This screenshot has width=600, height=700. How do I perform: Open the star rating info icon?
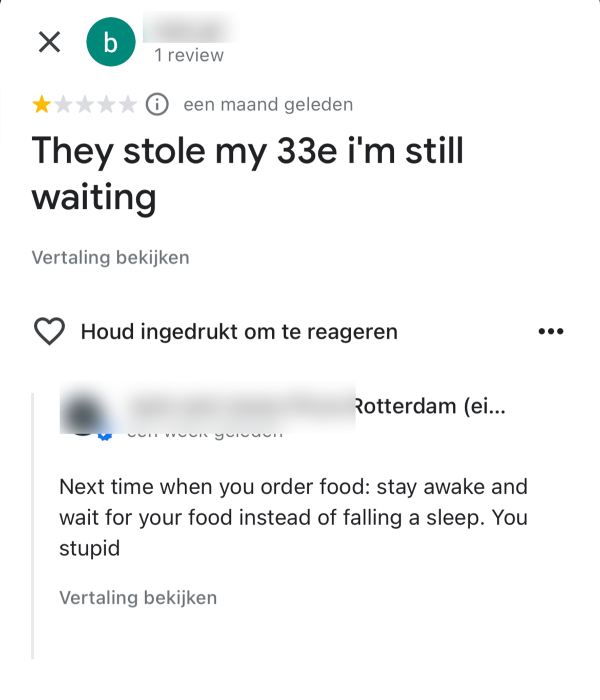point(157,104)
